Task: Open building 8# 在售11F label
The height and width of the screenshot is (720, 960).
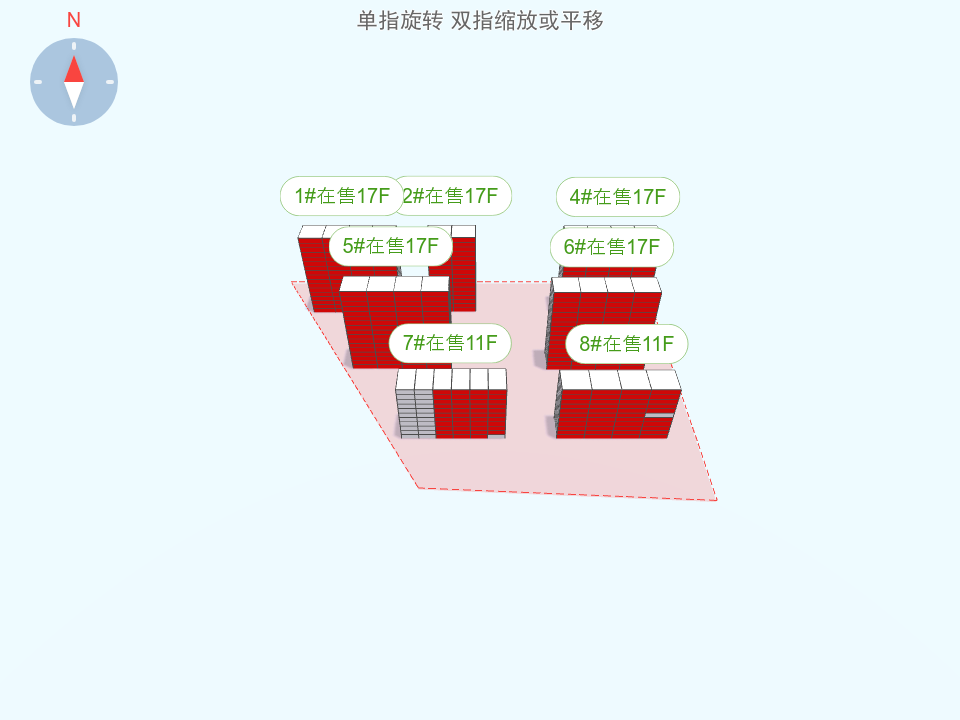Action: coord(627,344)
